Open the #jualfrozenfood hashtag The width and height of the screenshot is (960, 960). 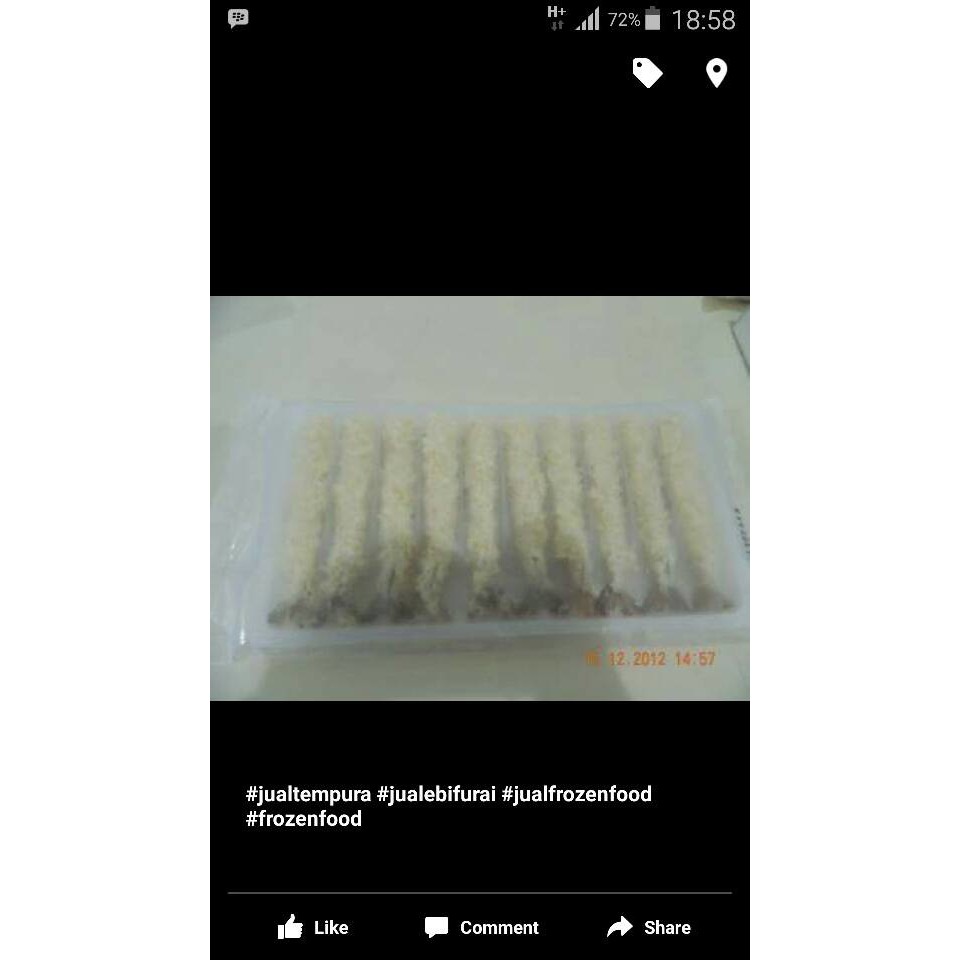coord(576,794)
